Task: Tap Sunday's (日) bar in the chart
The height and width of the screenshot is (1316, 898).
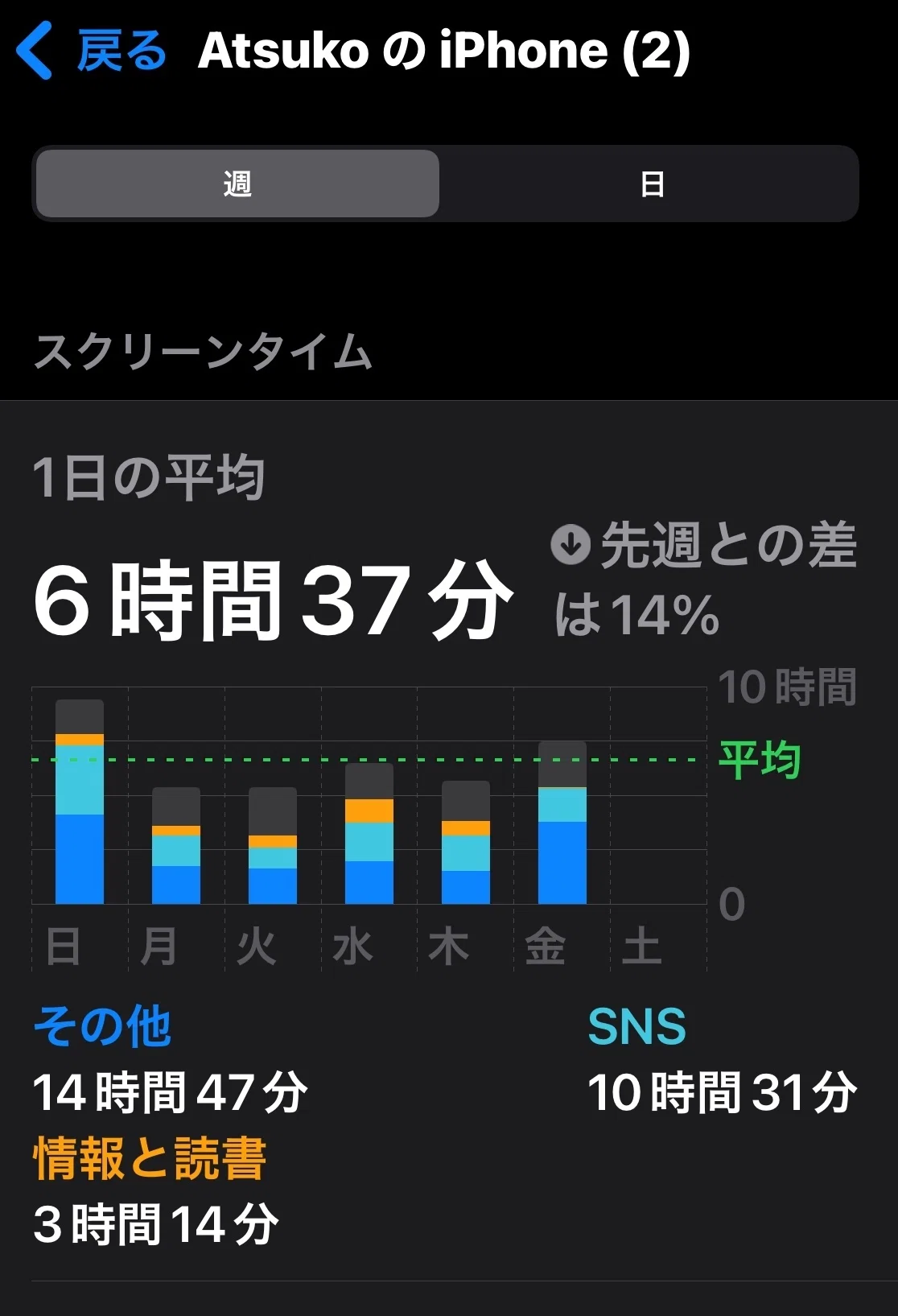Action: click(x=80, y=802)
